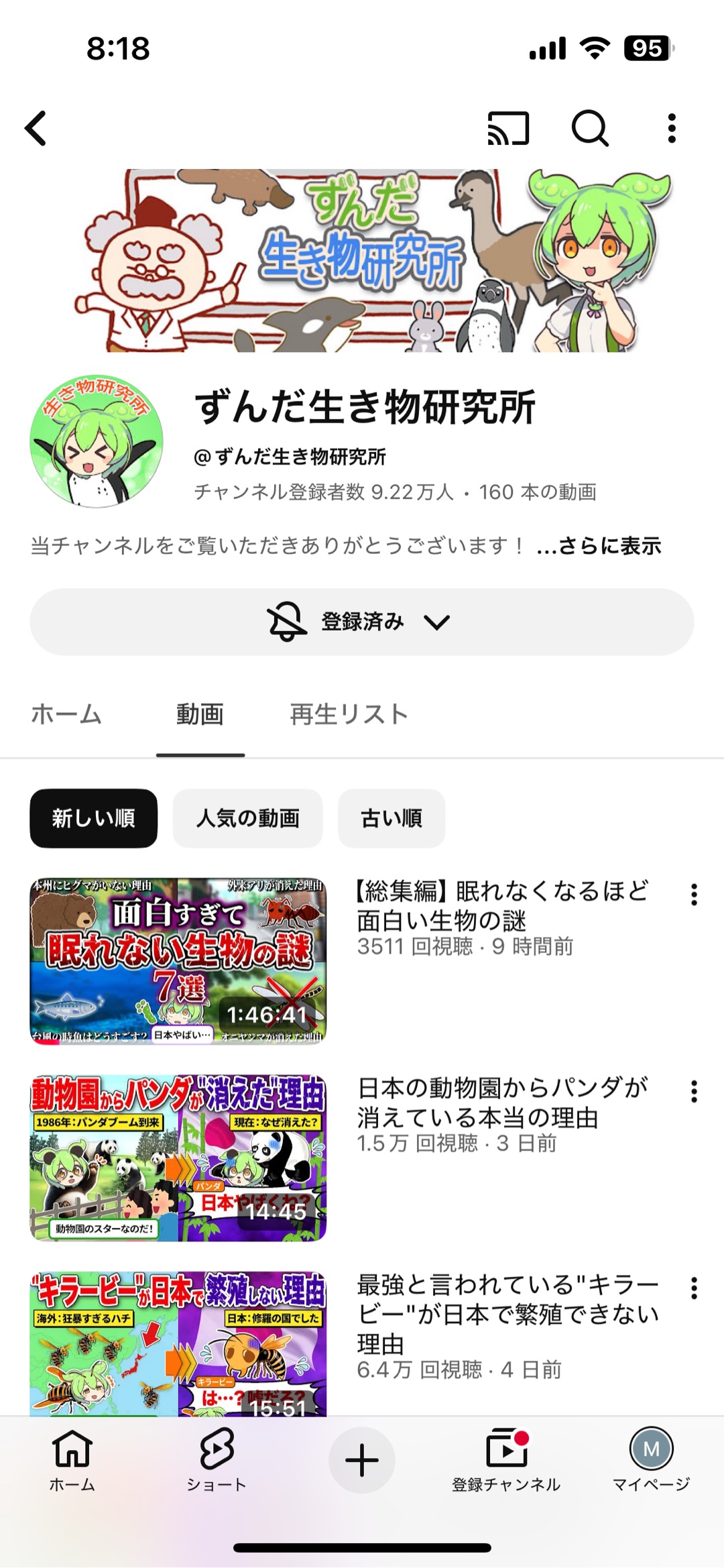Open search from the top bar
This screenshot has width=724, height=1568.
pyautogui.click(x=590, y=128)
